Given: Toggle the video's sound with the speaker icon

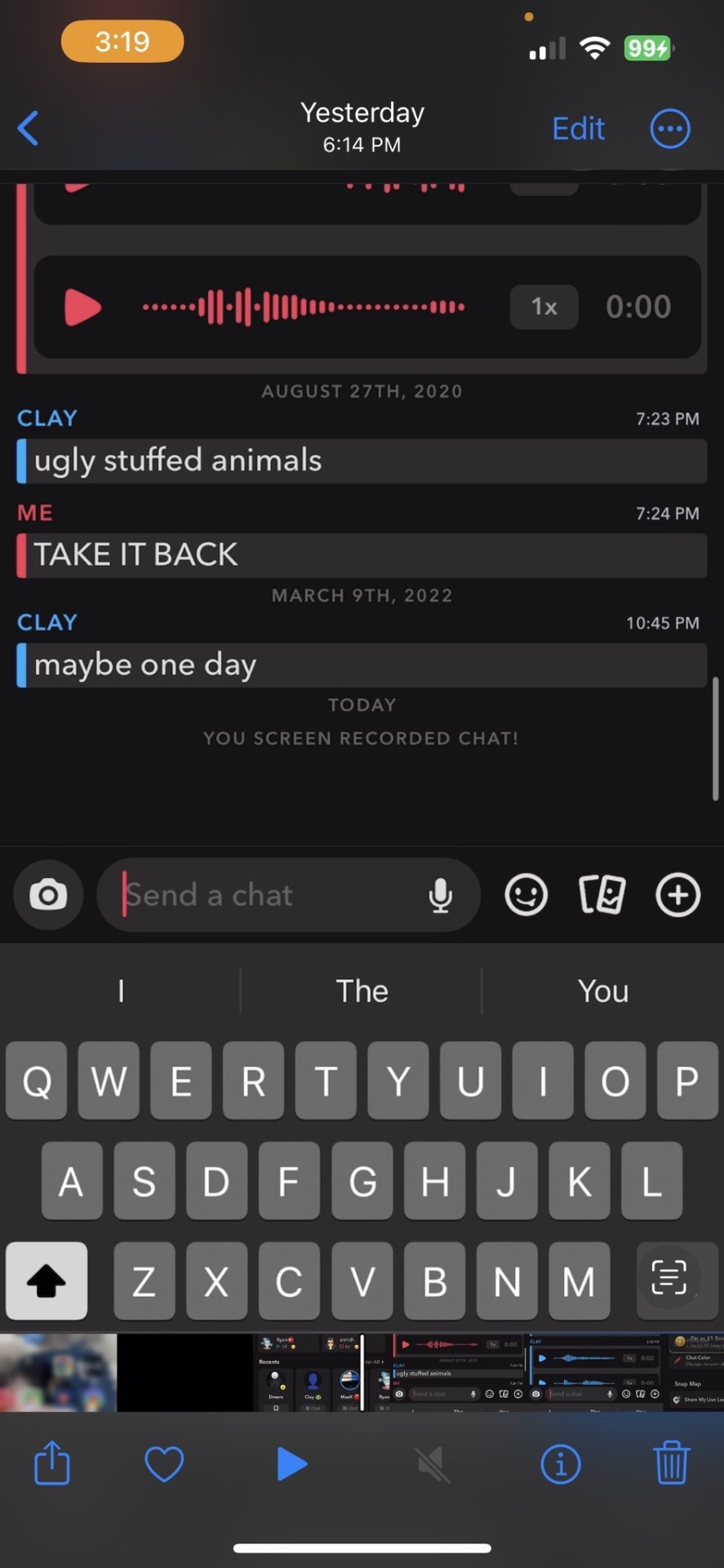Looking at the screenshot, I should (433, 1463).
